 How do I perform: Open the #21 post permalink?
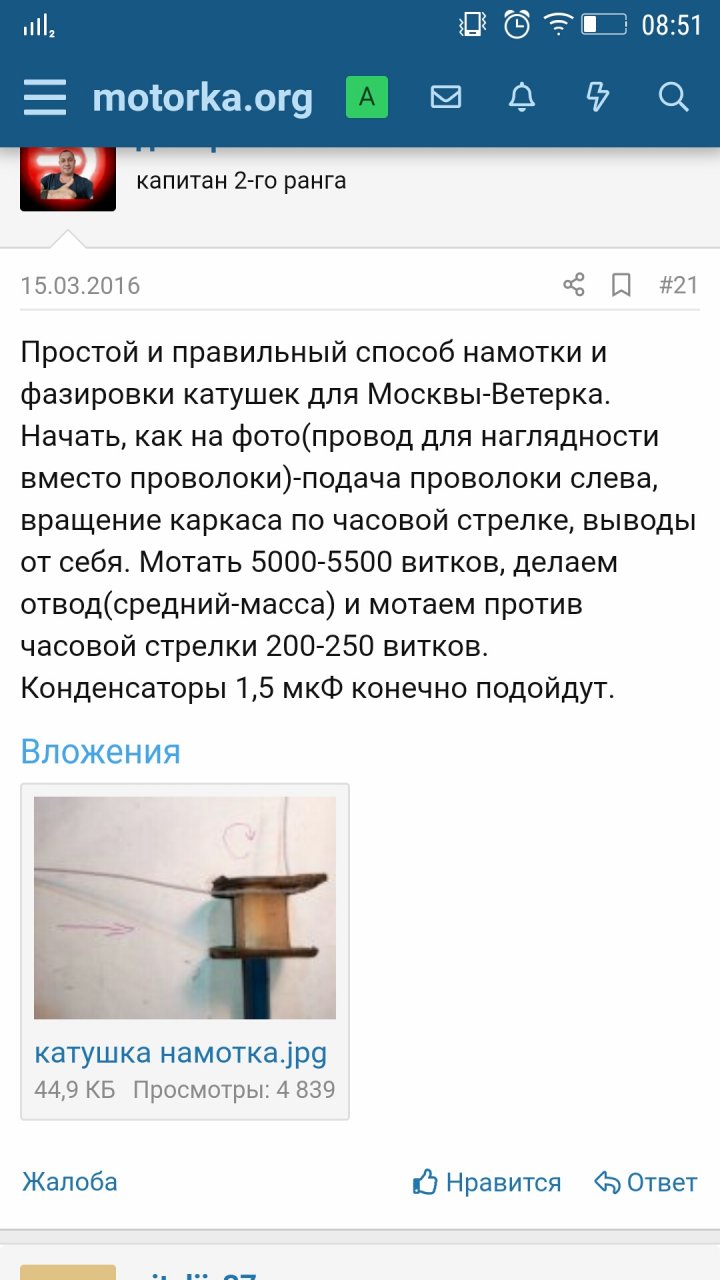678,285
